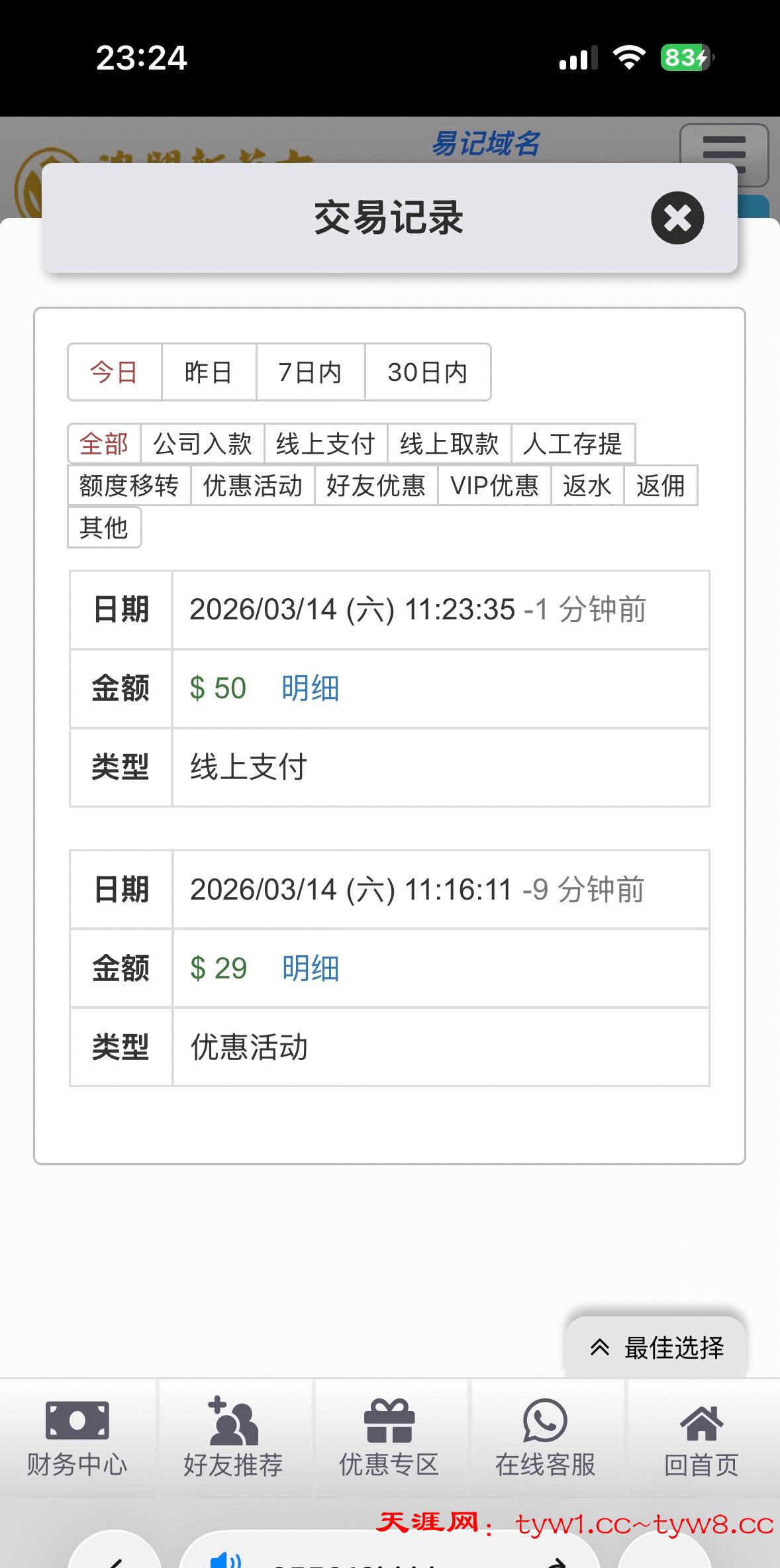Close the 交易记录 dialog
The image size is (780, 1568).
[677, 218]
